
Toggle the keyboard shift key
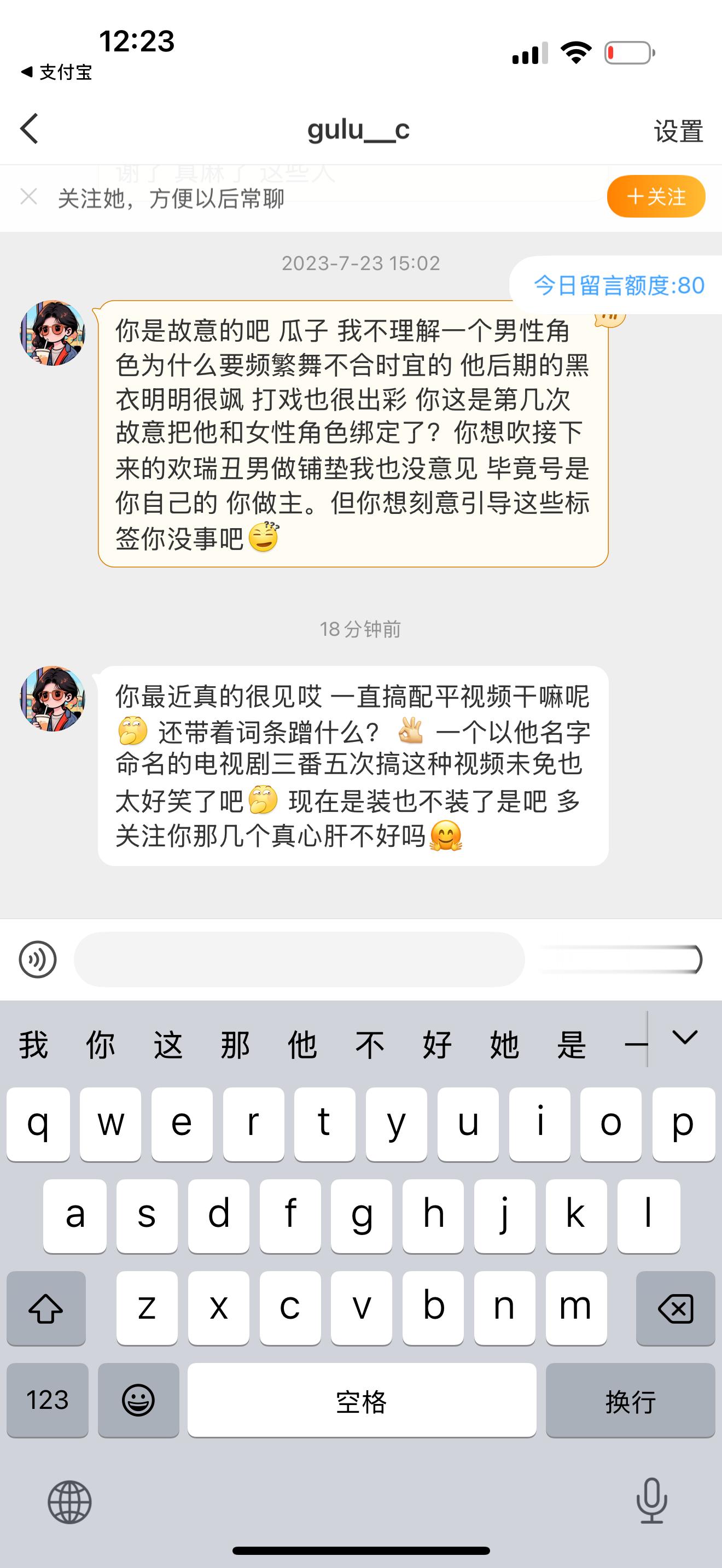[46, 1308]
